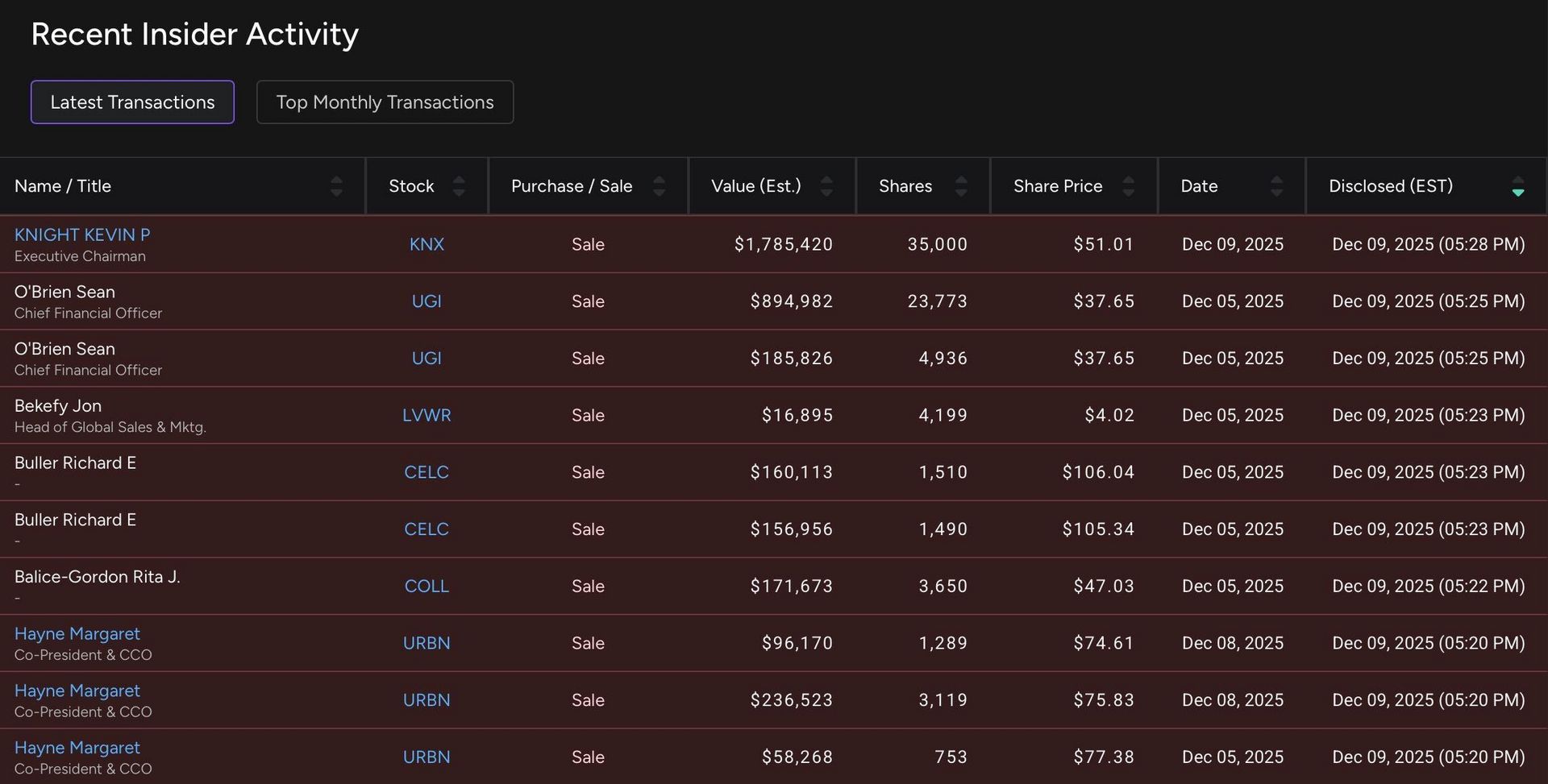Switch to Latest Transactions tab
The image size is (1548, 784).
click(132, 102)
